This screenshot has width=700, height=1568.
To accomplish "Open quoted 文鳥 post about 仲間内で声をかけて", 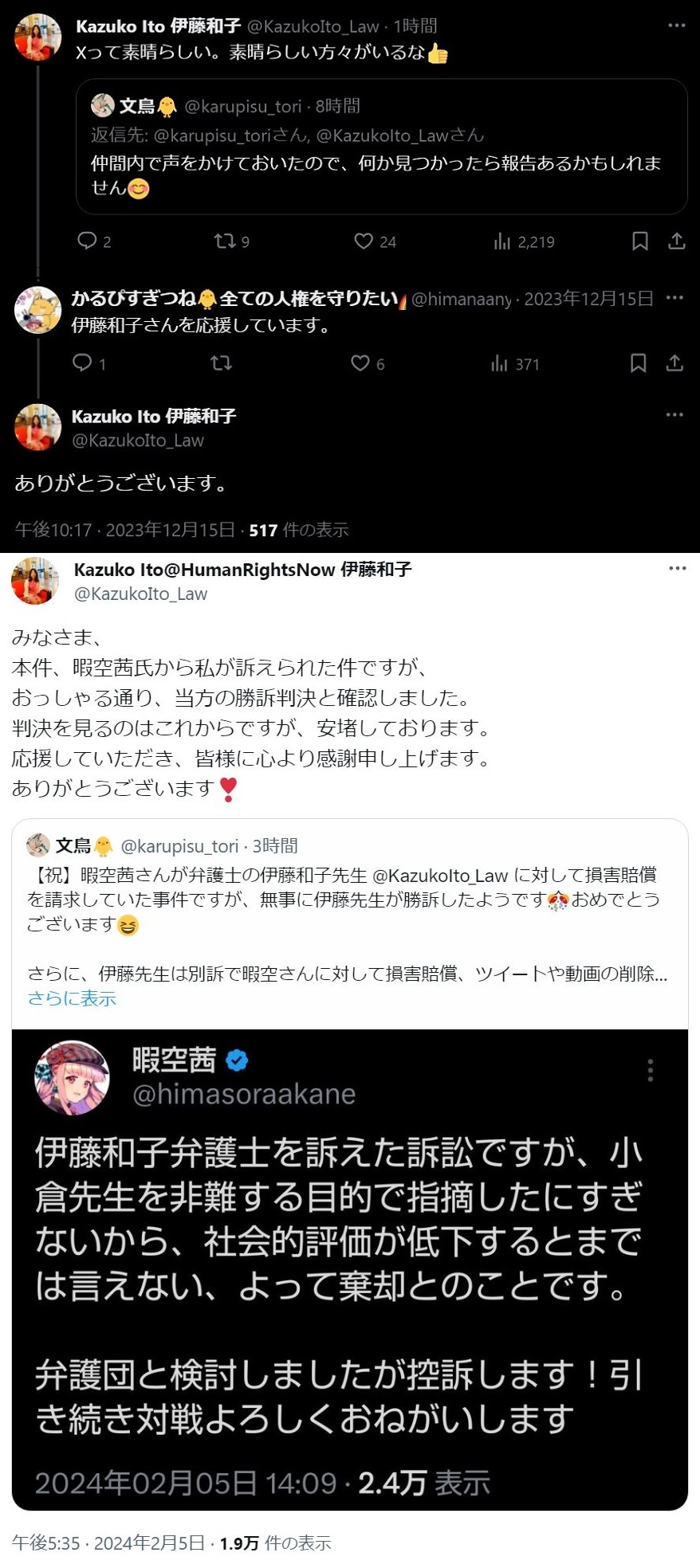I will pyautogui.click(x=381, y=147).
